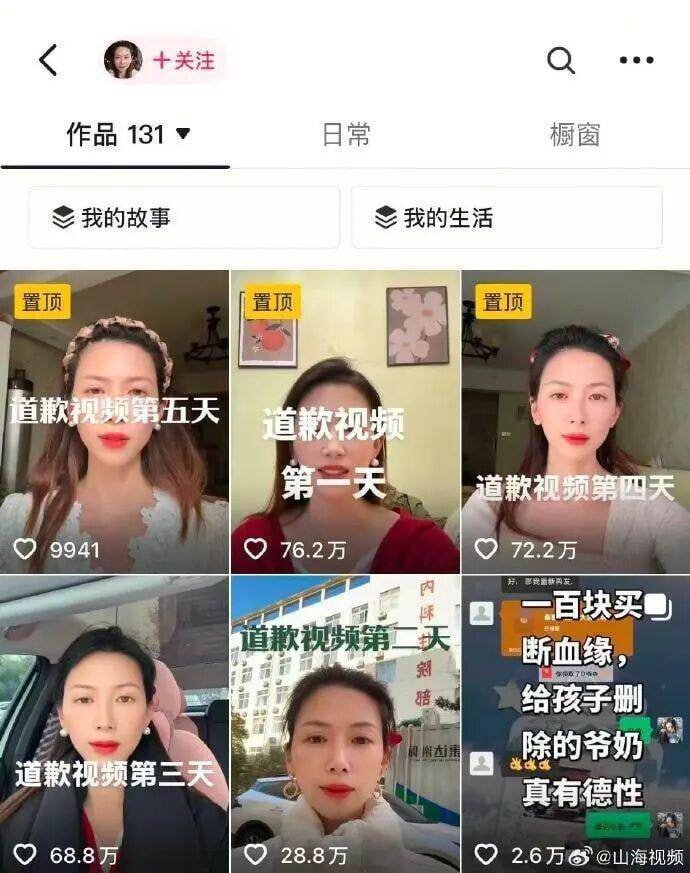Open the 道歉视频第四天 video

pos(575,420)
